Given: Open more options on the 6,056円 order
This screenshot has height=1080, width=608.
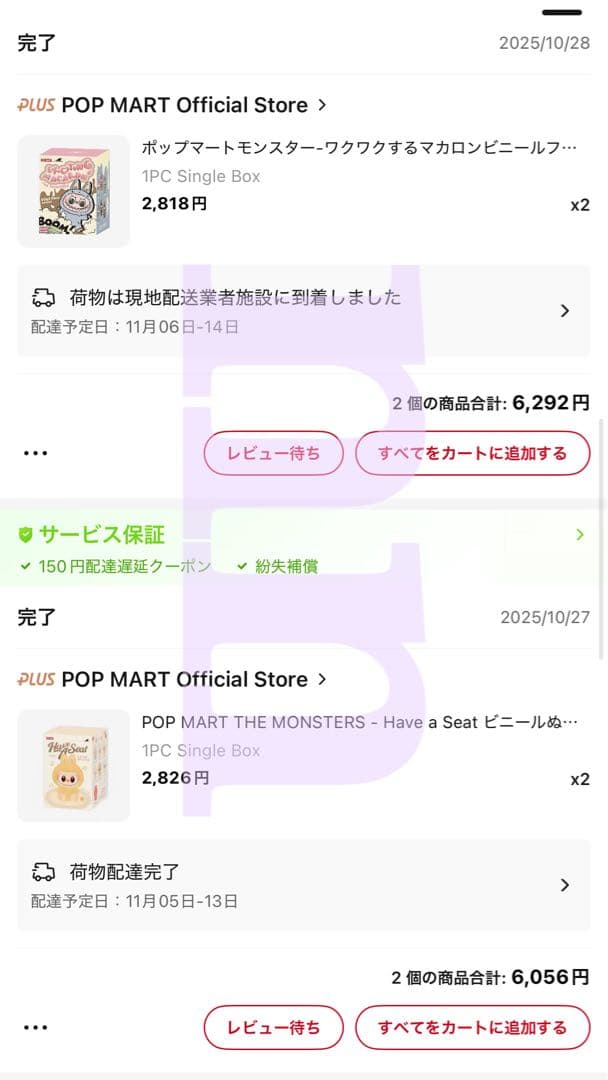Looking at the screenshot, I should pyautogui.click(x=35, y=1028).
